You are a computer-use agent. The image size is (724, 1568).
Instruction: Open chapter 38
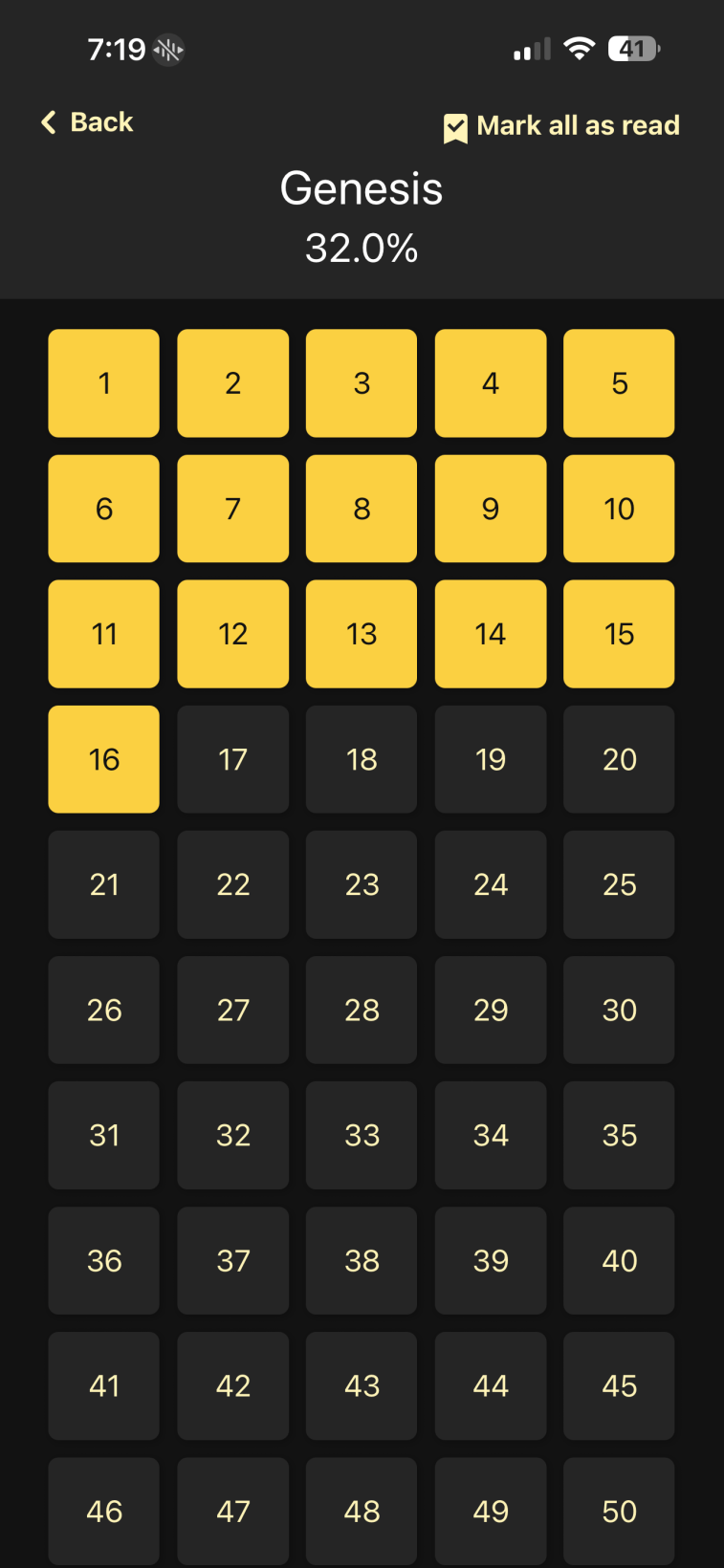pyautogui.click(x=362, y=1260)
